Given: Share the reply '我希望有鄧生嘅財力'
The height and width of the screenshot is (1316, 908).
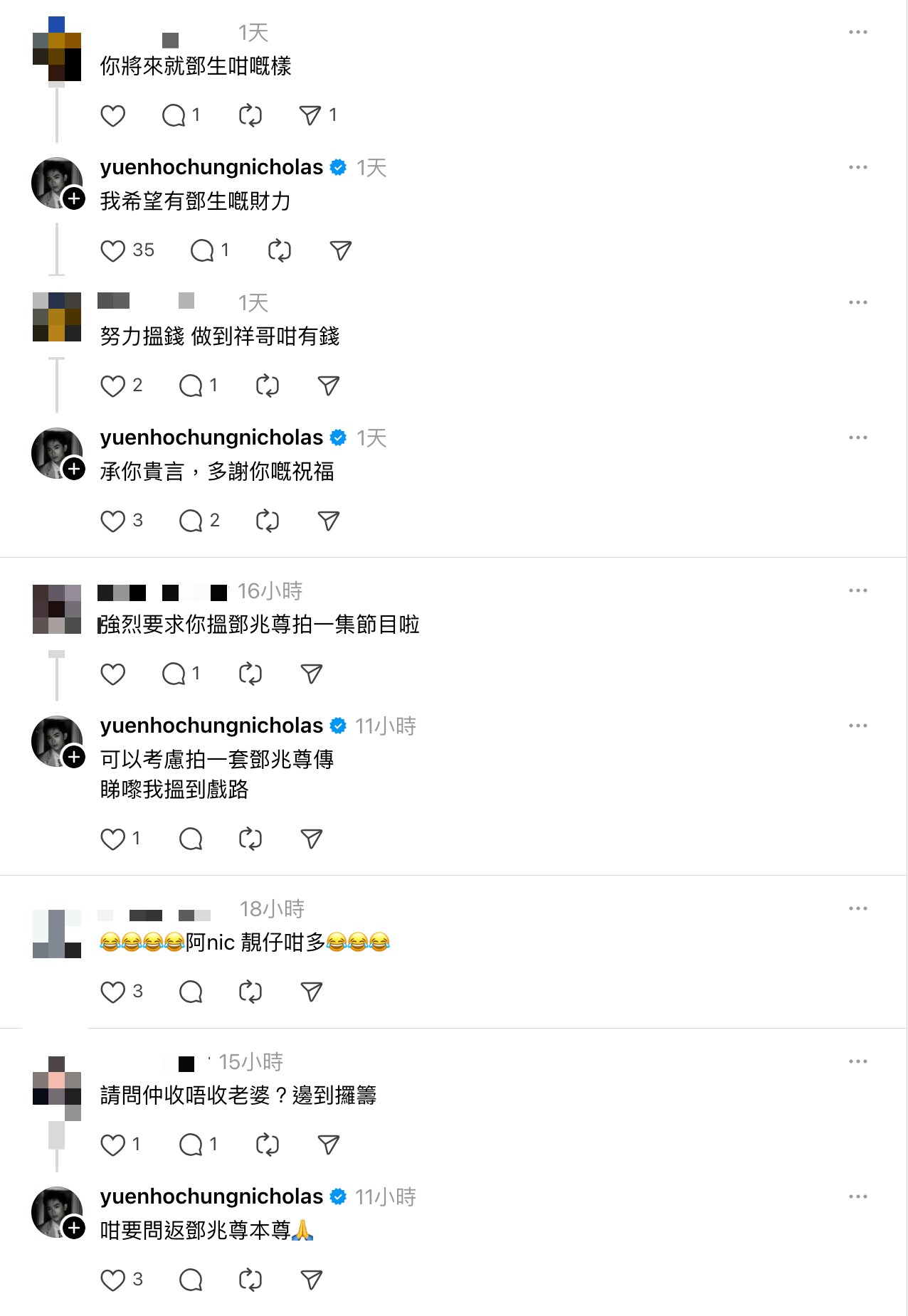Looking at the screenshot, I should (x=341, y=251).
